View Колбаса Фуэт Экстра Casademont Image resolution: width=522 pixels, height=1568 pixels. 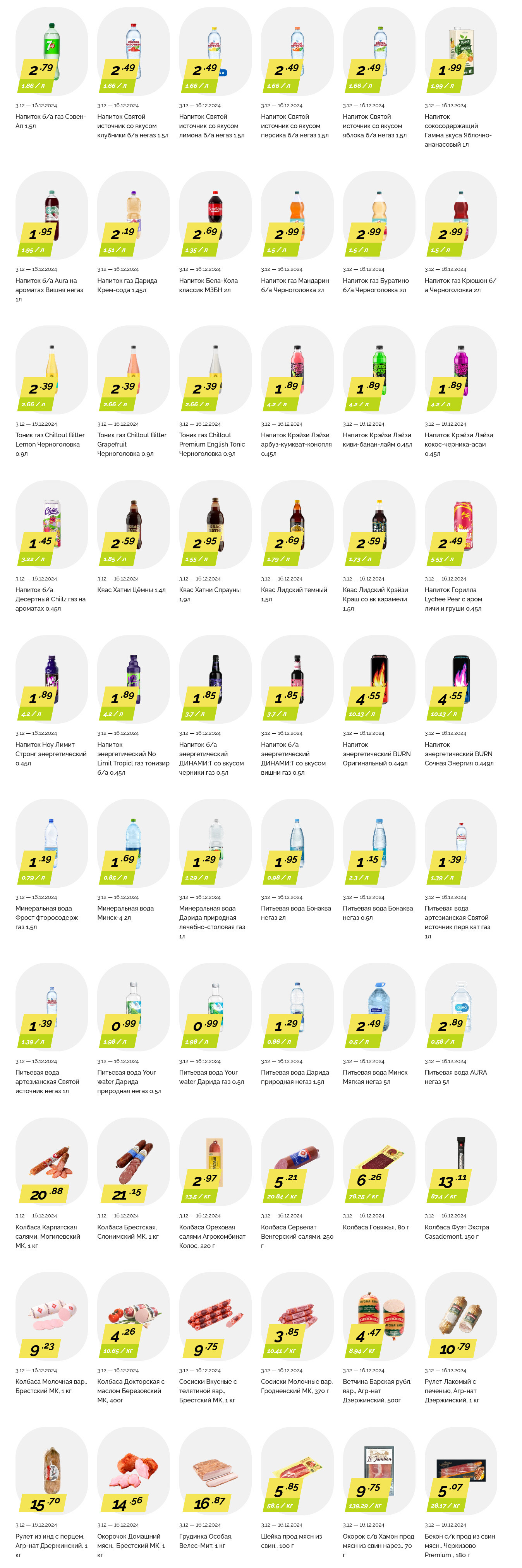pyautogui.click(x=460, y=1162)
